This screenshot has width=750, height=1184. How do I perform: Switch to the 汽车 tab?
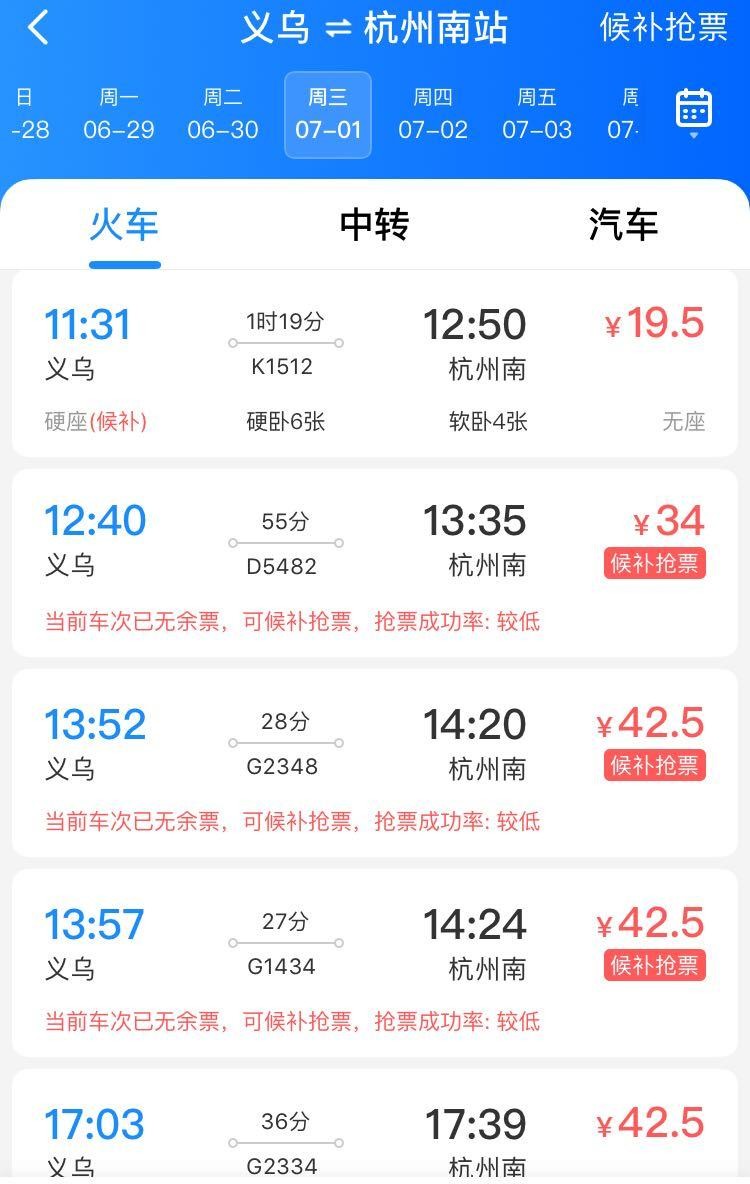click(x=623, y=225)
